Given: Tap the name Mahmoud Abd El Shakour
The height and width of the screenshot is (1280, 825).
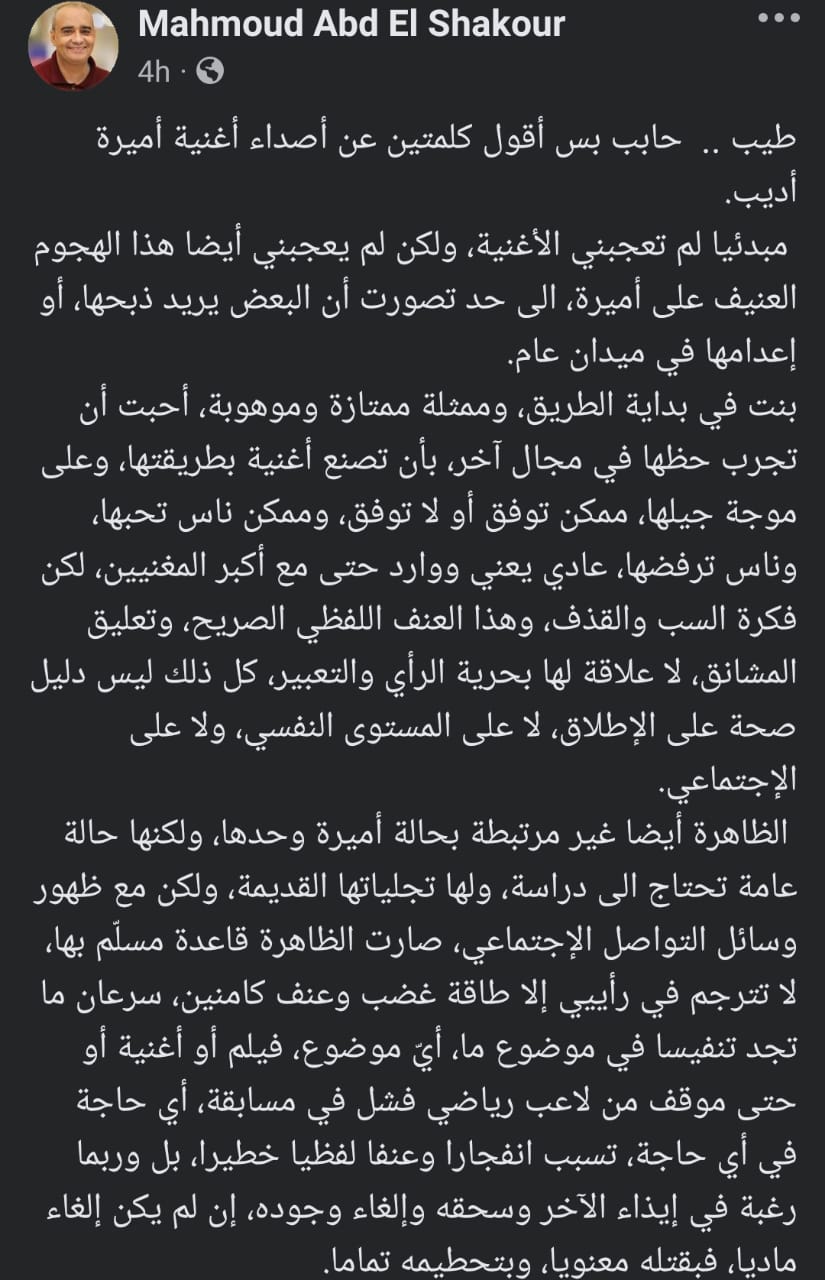Looking at the screenshot, I should click(351, 23).
